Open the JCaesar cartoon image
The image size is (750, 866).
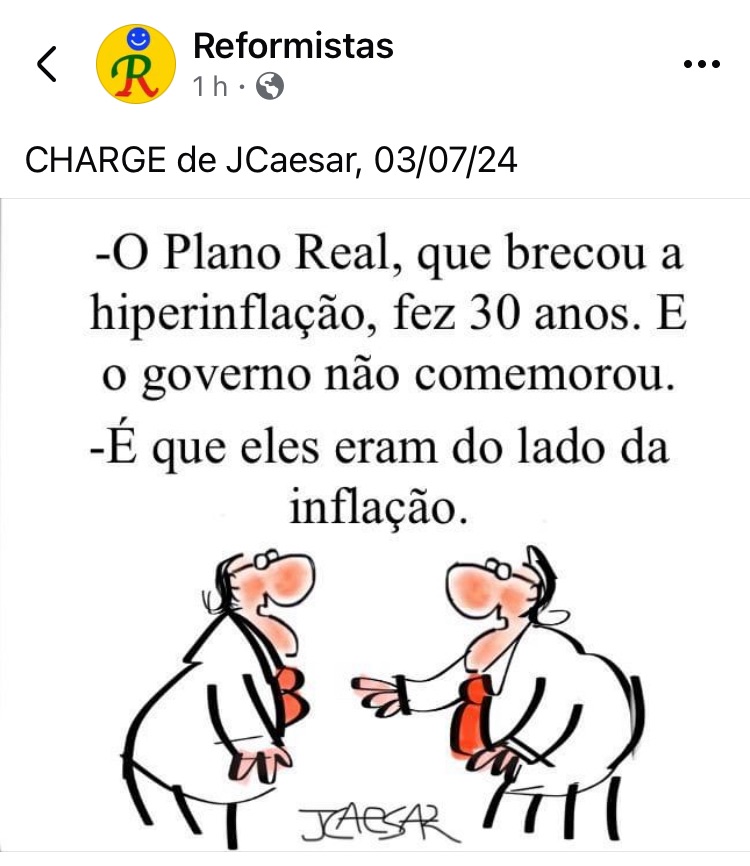click(x=375, y=530)
